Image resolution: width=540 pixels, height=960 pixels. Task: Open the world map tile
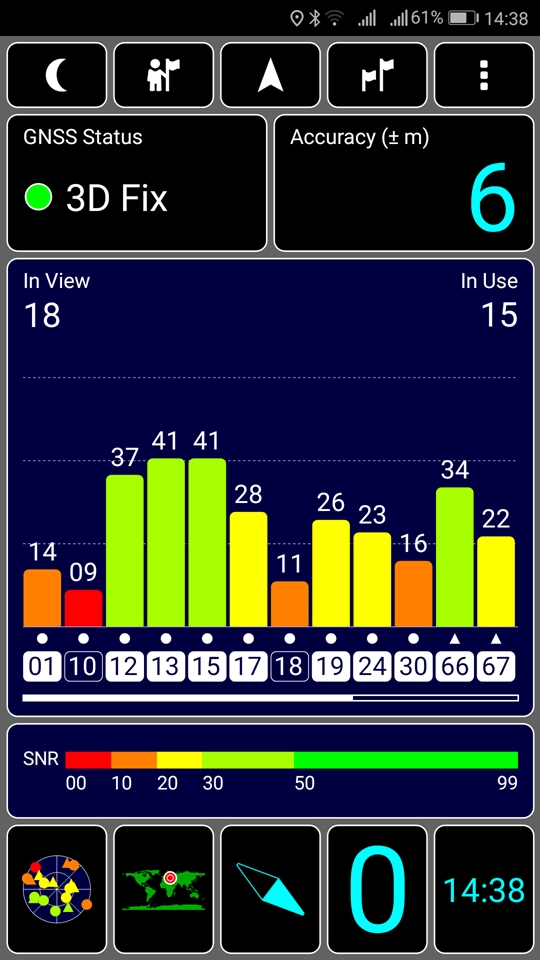(163, 890)
